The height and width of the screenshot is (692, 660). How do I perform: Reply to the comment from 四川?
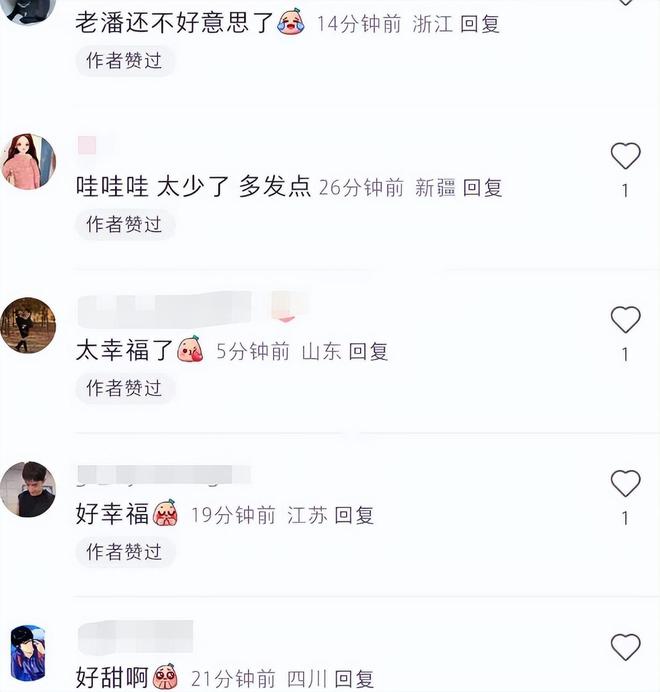[354, 678]
